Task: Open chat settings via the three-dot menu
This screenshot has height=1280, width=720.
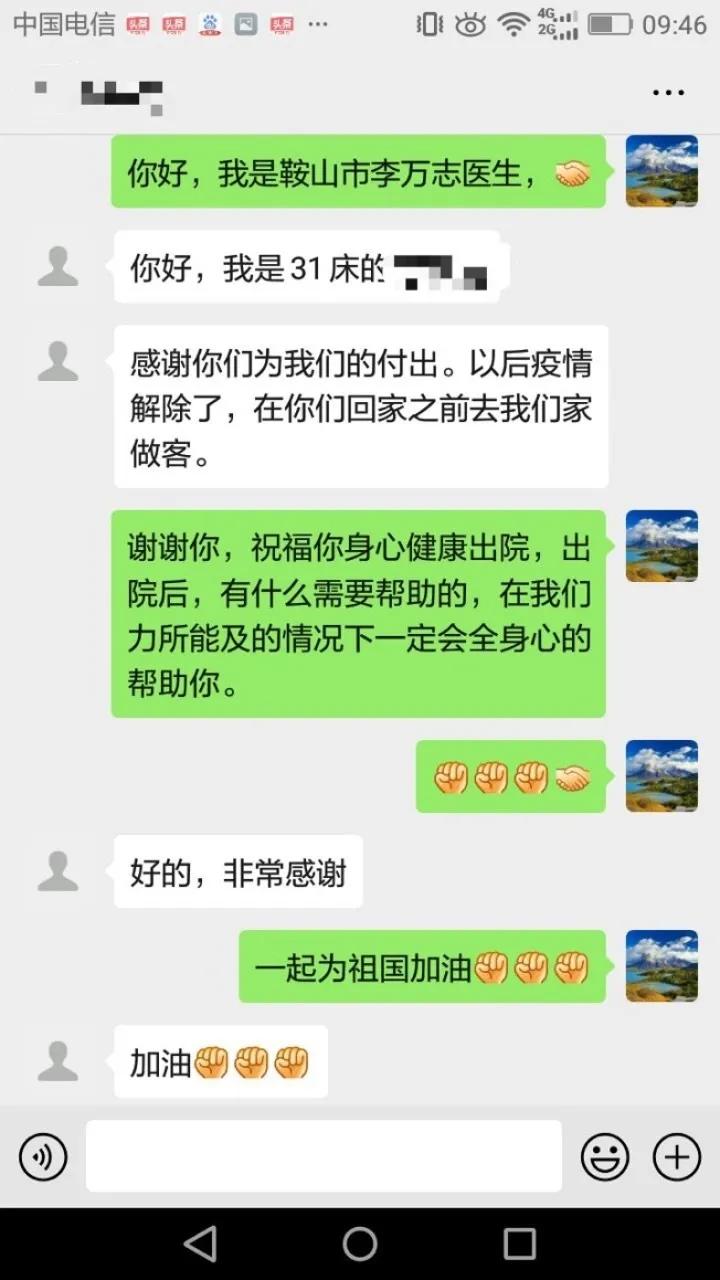Action: point(666,92)
